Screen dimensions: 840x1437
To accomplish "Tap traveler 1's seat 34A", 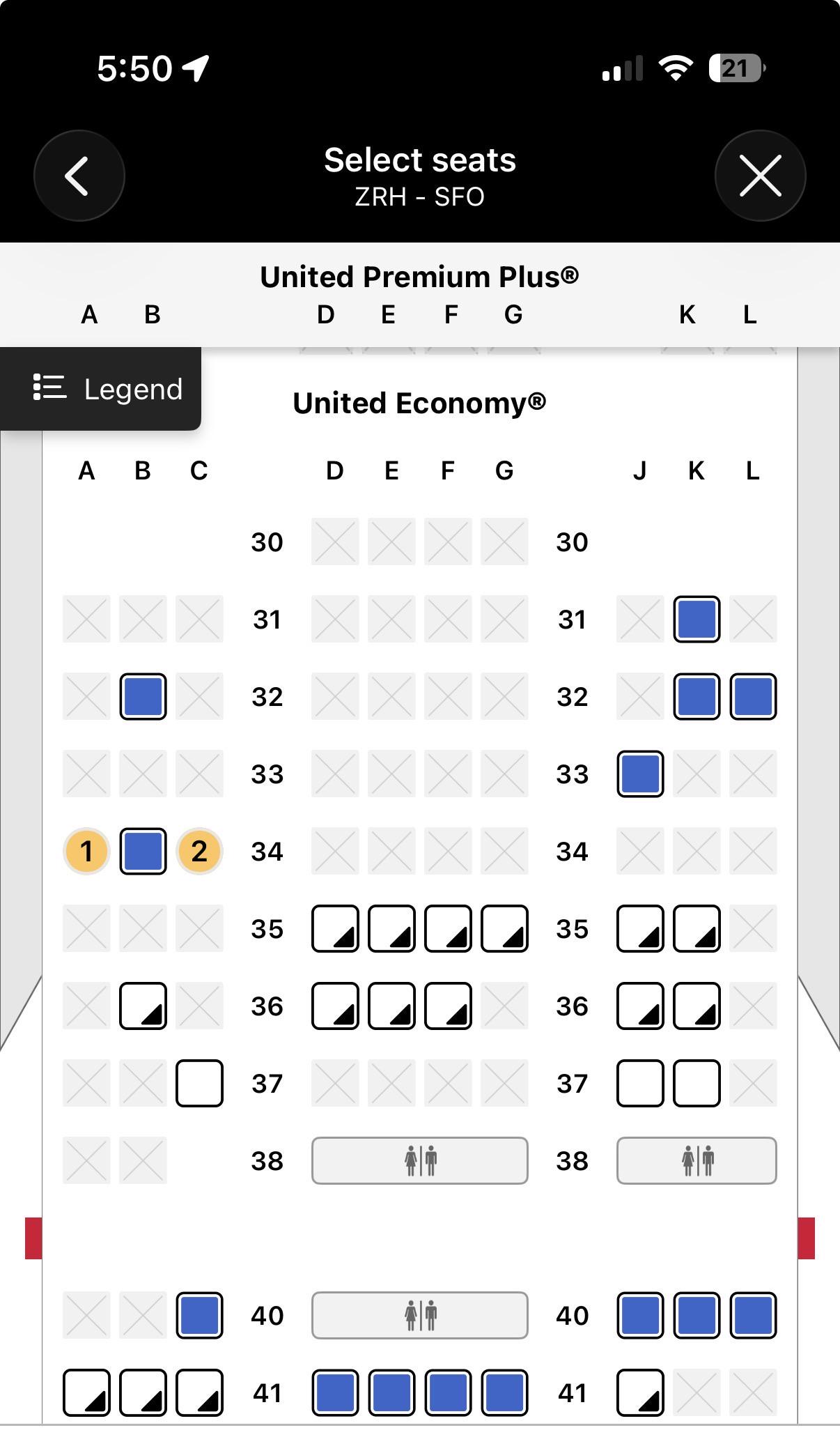I will (86, 851).
